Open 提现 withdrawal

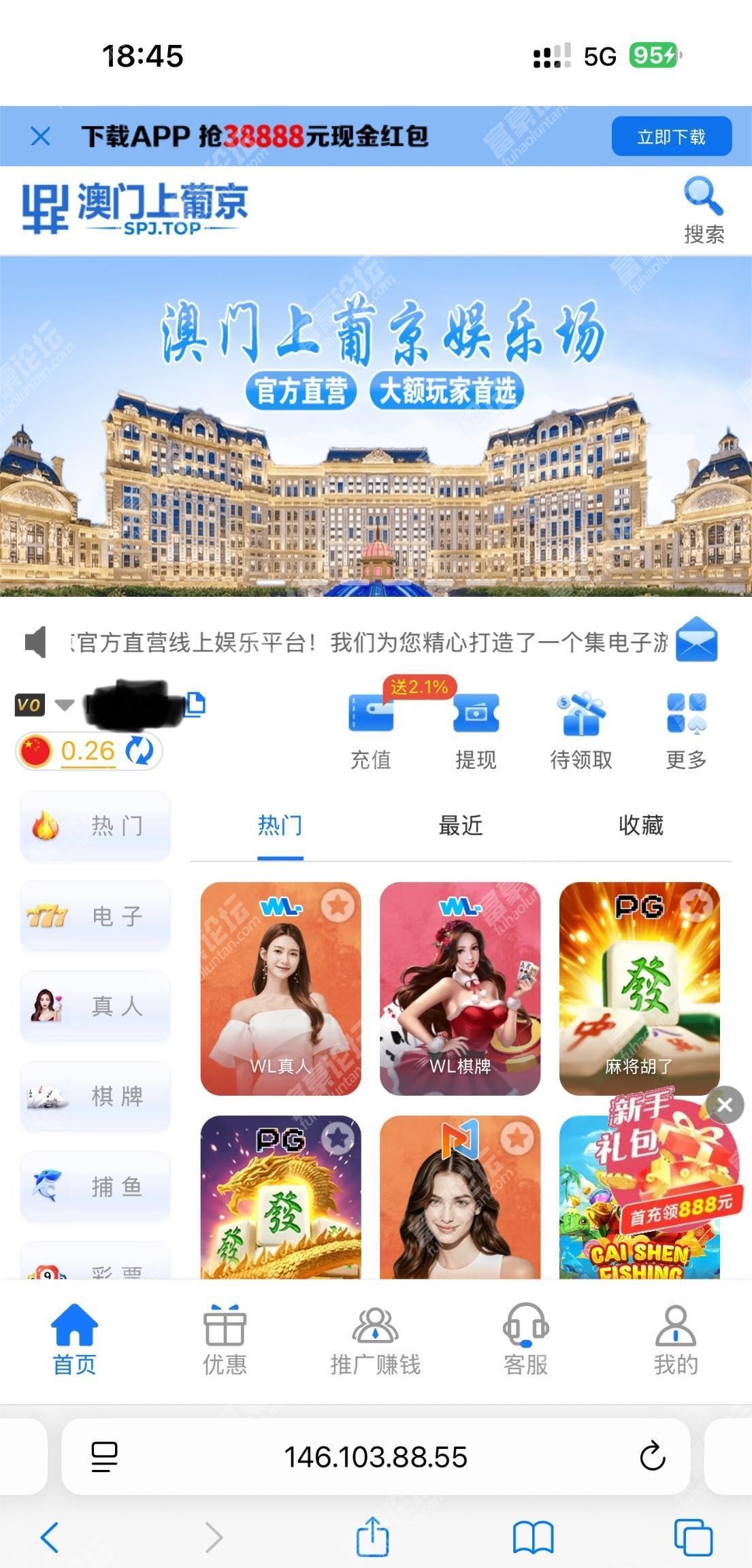476,732
